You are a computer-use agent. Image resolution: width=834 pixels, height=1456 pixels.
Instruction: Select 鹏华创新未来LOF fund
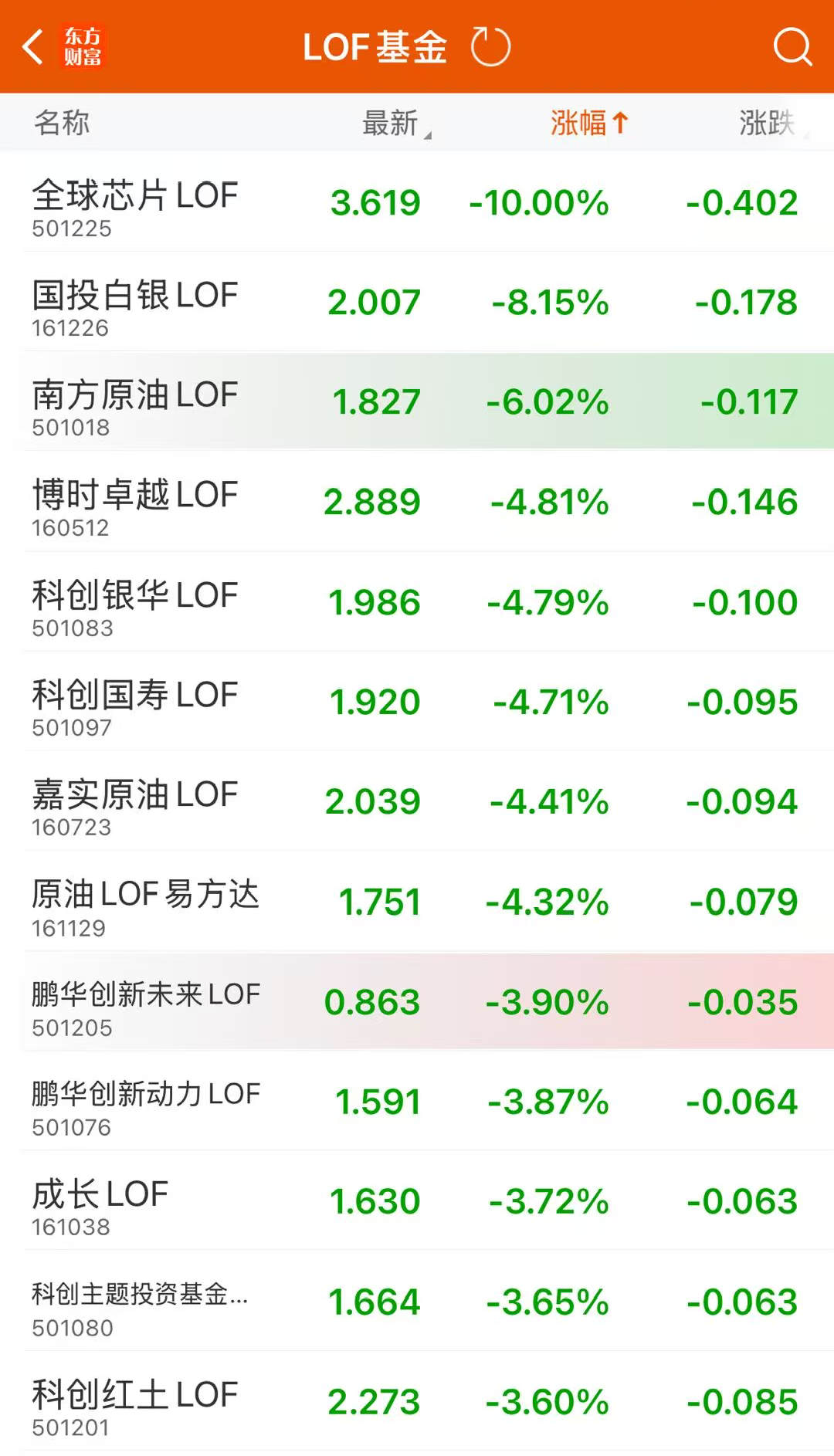417,1001
